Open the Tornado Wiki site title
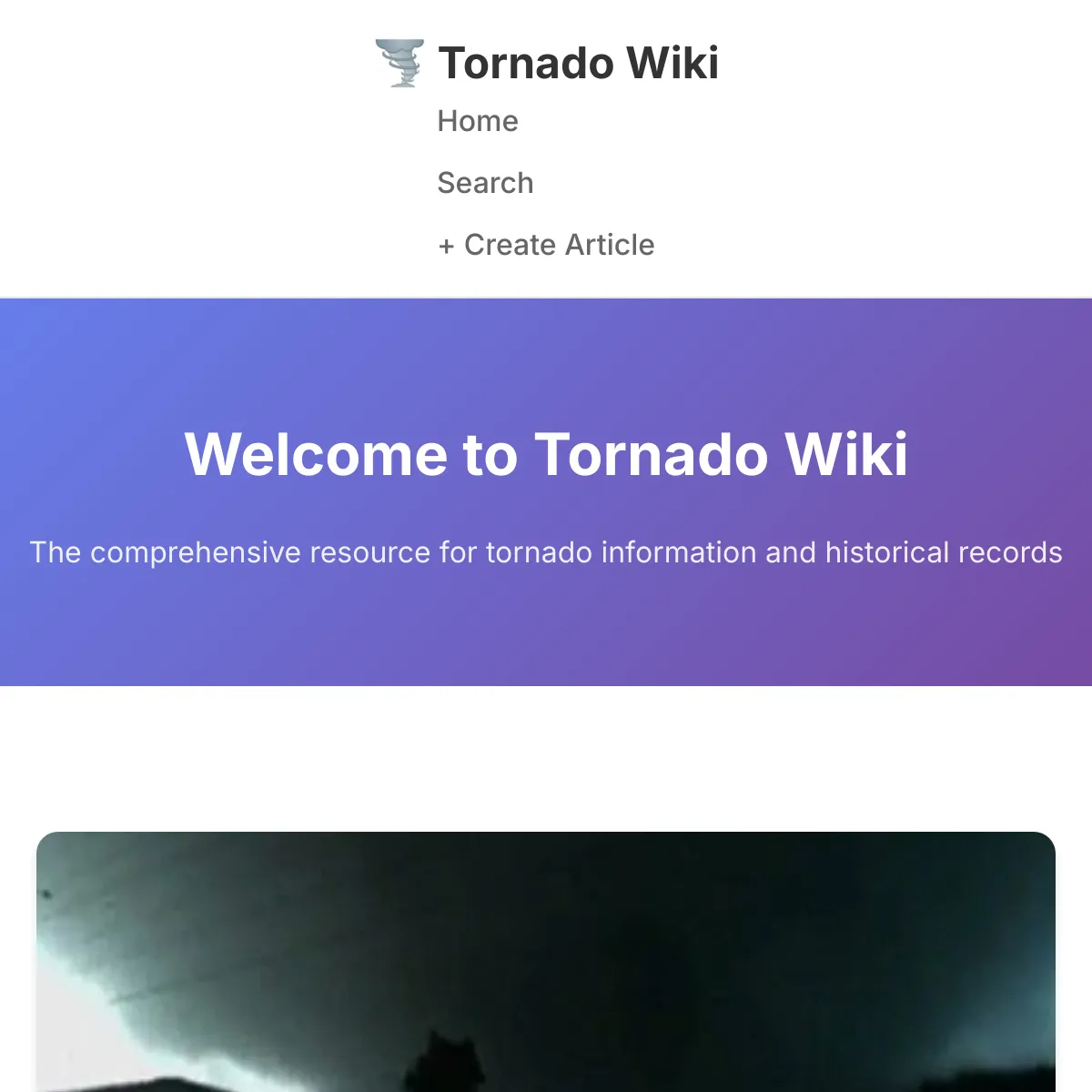This screenshot has width=1092, height=1092. [x=577, y=64]
